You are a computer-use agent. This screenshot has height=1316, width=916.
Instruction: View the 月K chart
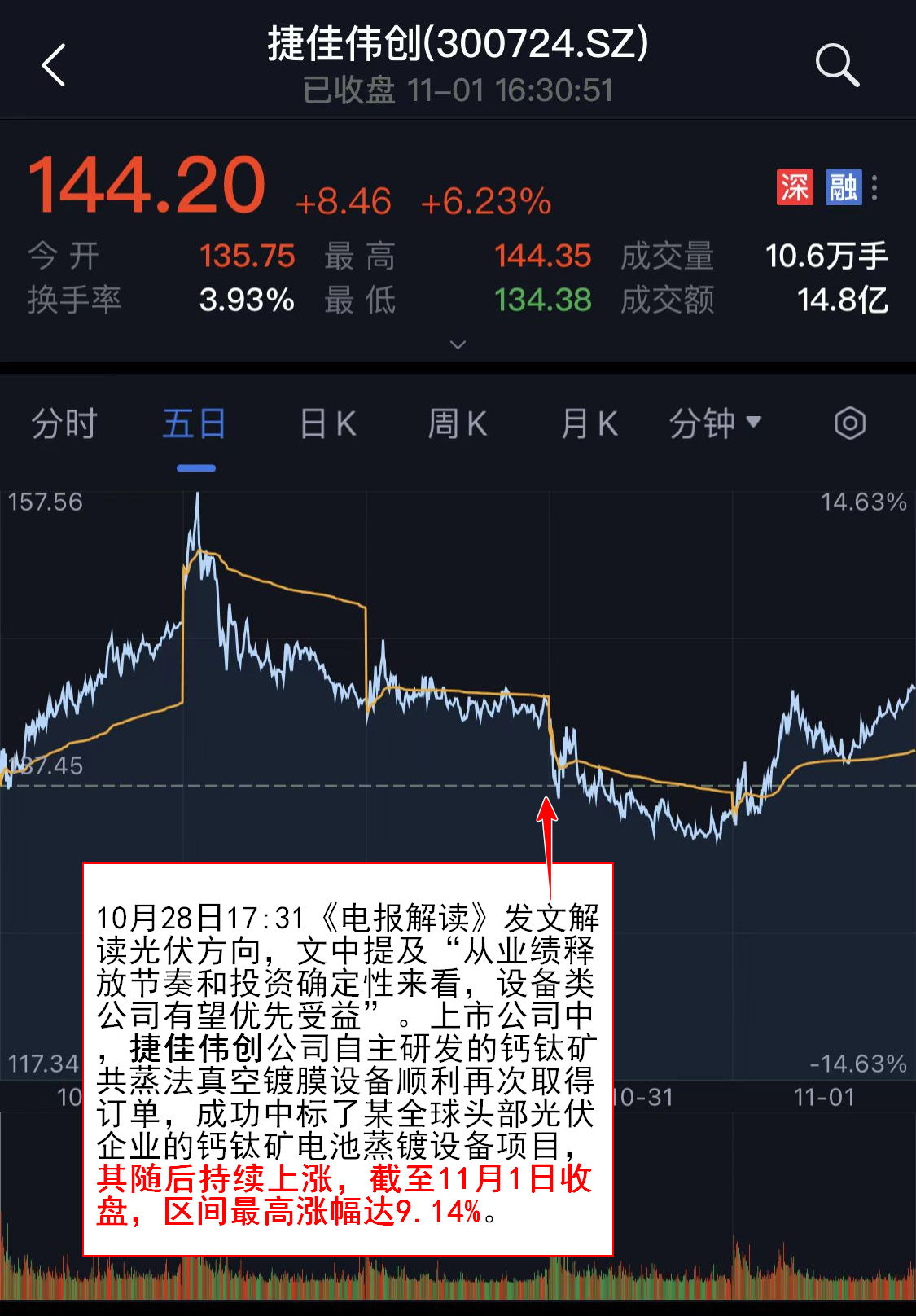(x=589, y=424)
